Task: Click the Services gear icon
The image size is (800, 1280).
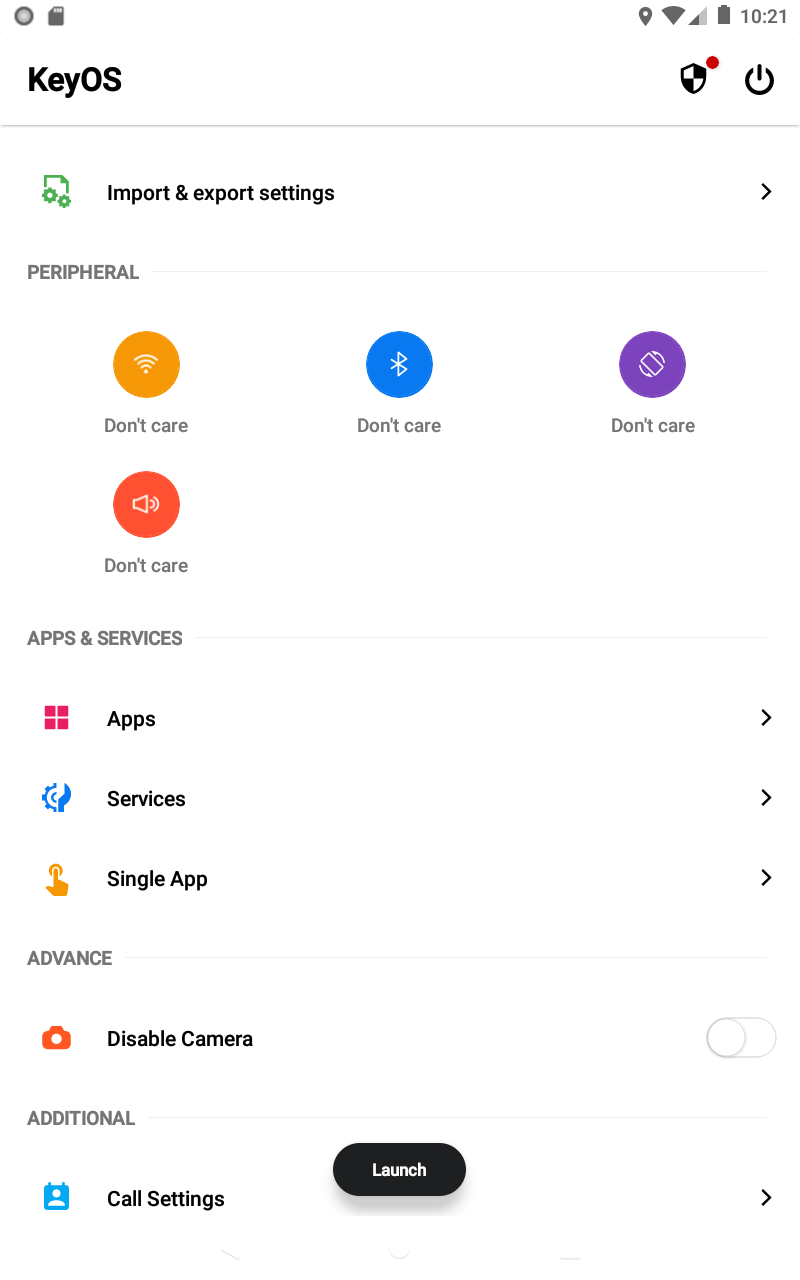Action: click(x=57, y=798)
